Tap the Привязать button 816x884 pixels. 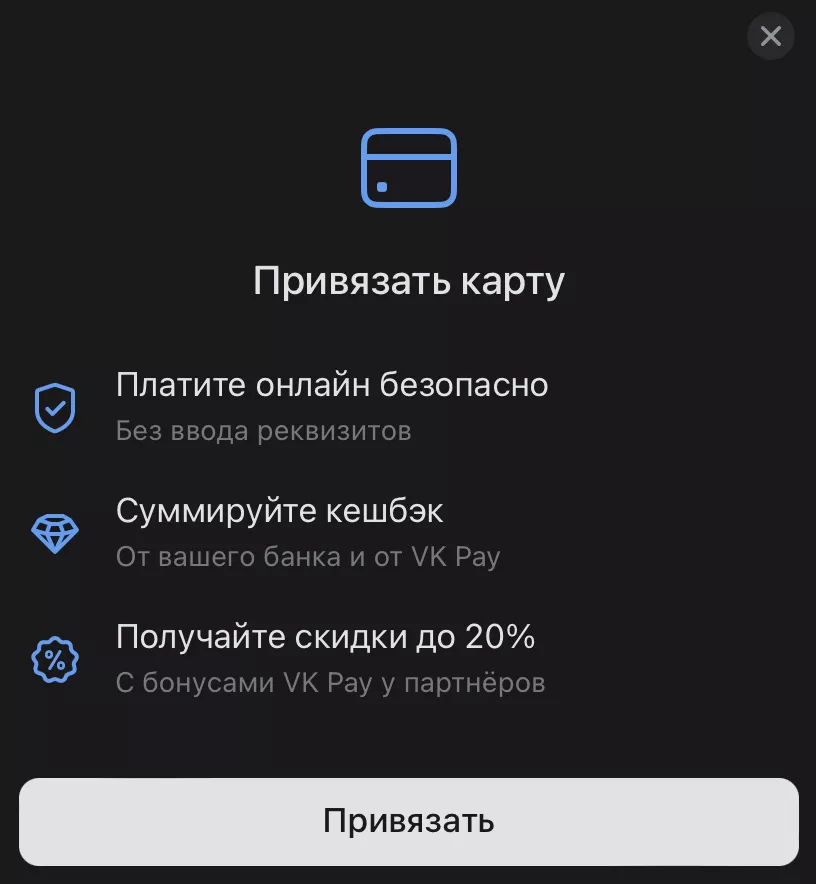tap(408, 821)
